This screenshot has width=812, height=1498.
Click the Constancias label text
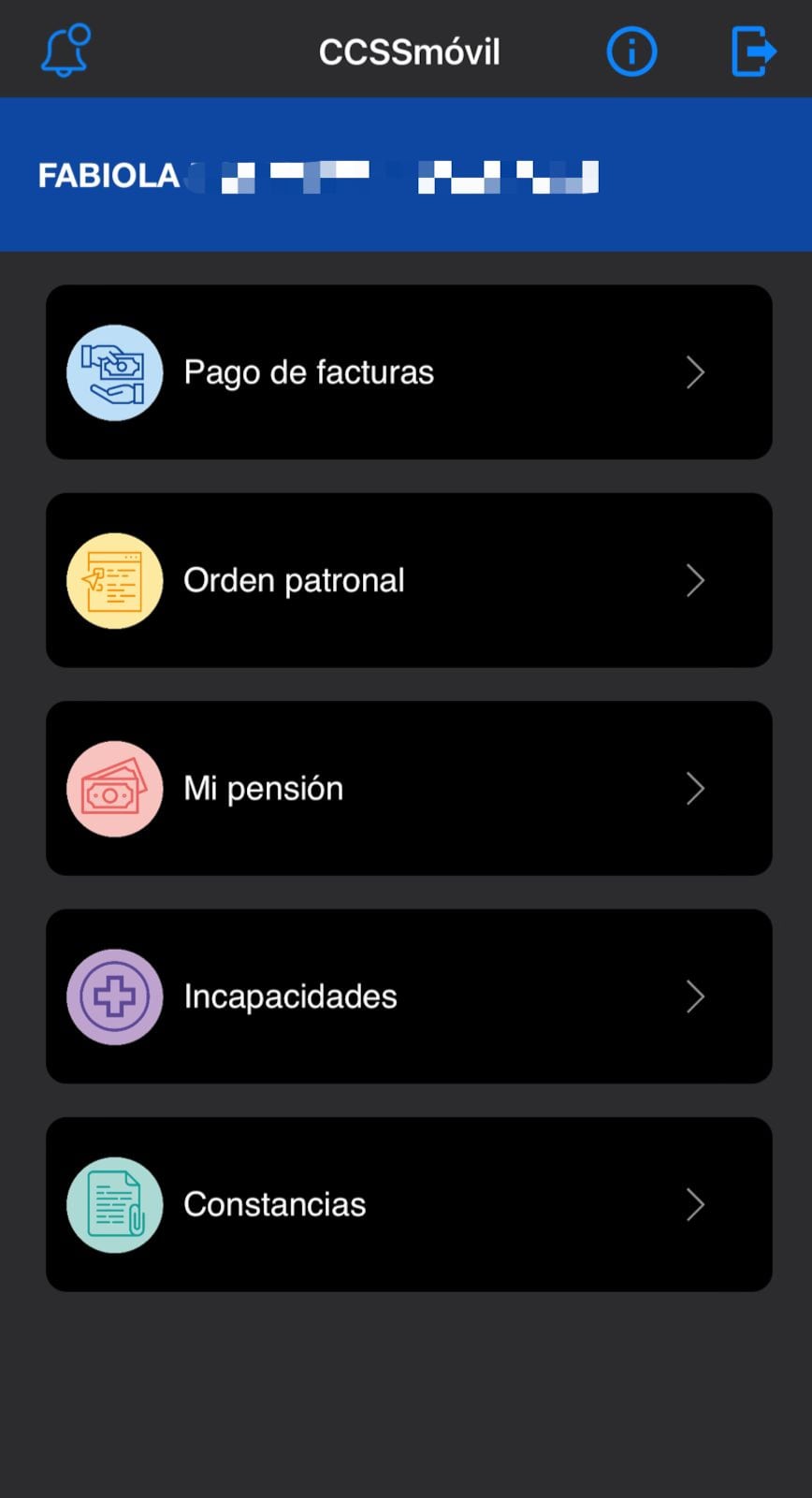tap(275, 1204)
